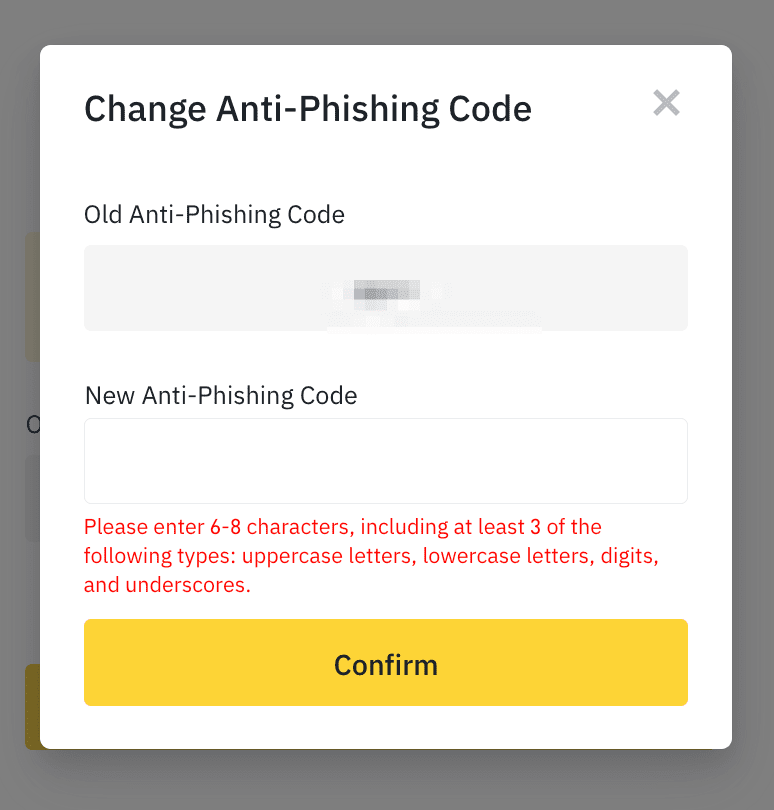Confirm the new anti-phishing code

(385, 663)
